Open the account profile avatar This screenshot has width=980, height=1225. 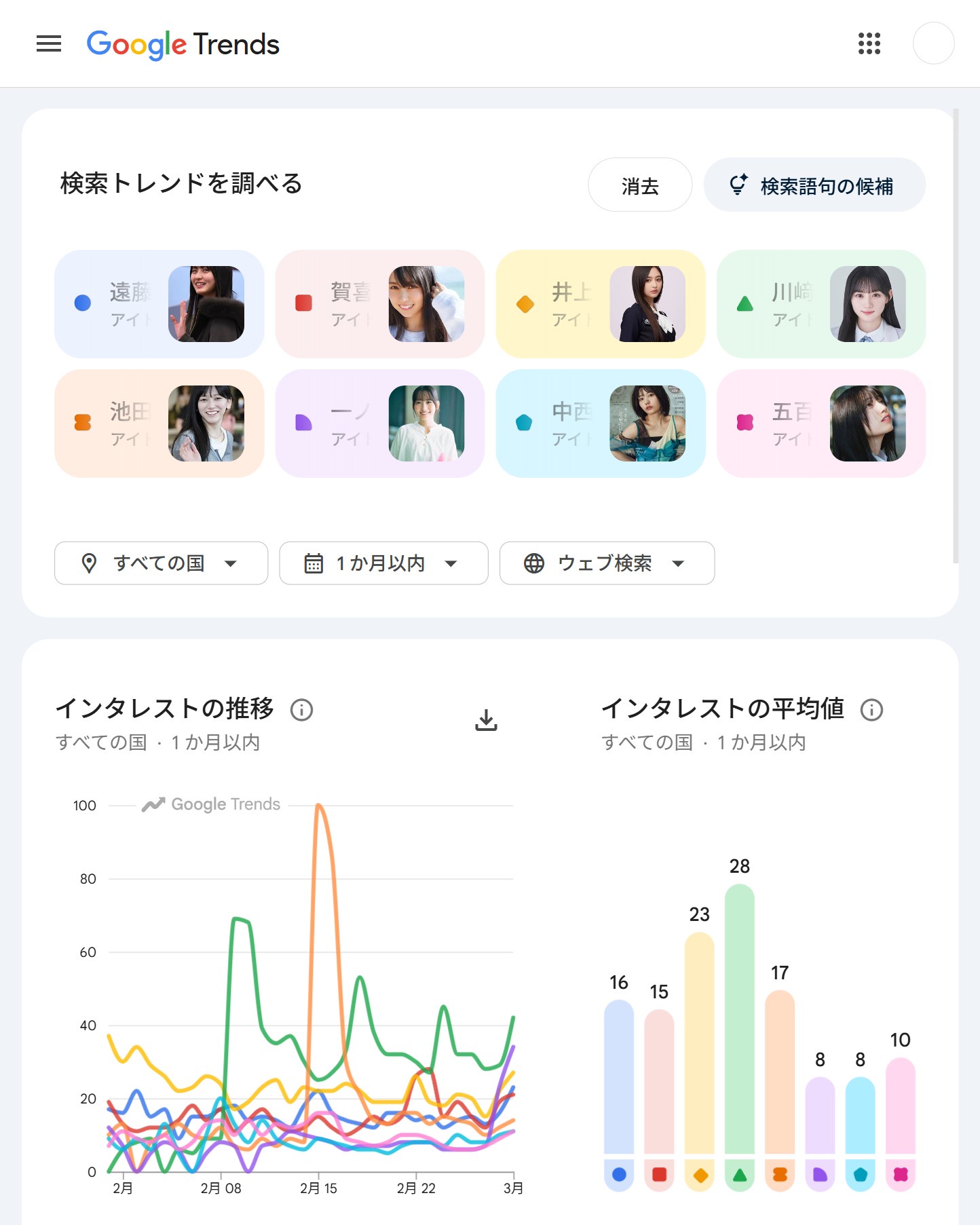(933, 44)
